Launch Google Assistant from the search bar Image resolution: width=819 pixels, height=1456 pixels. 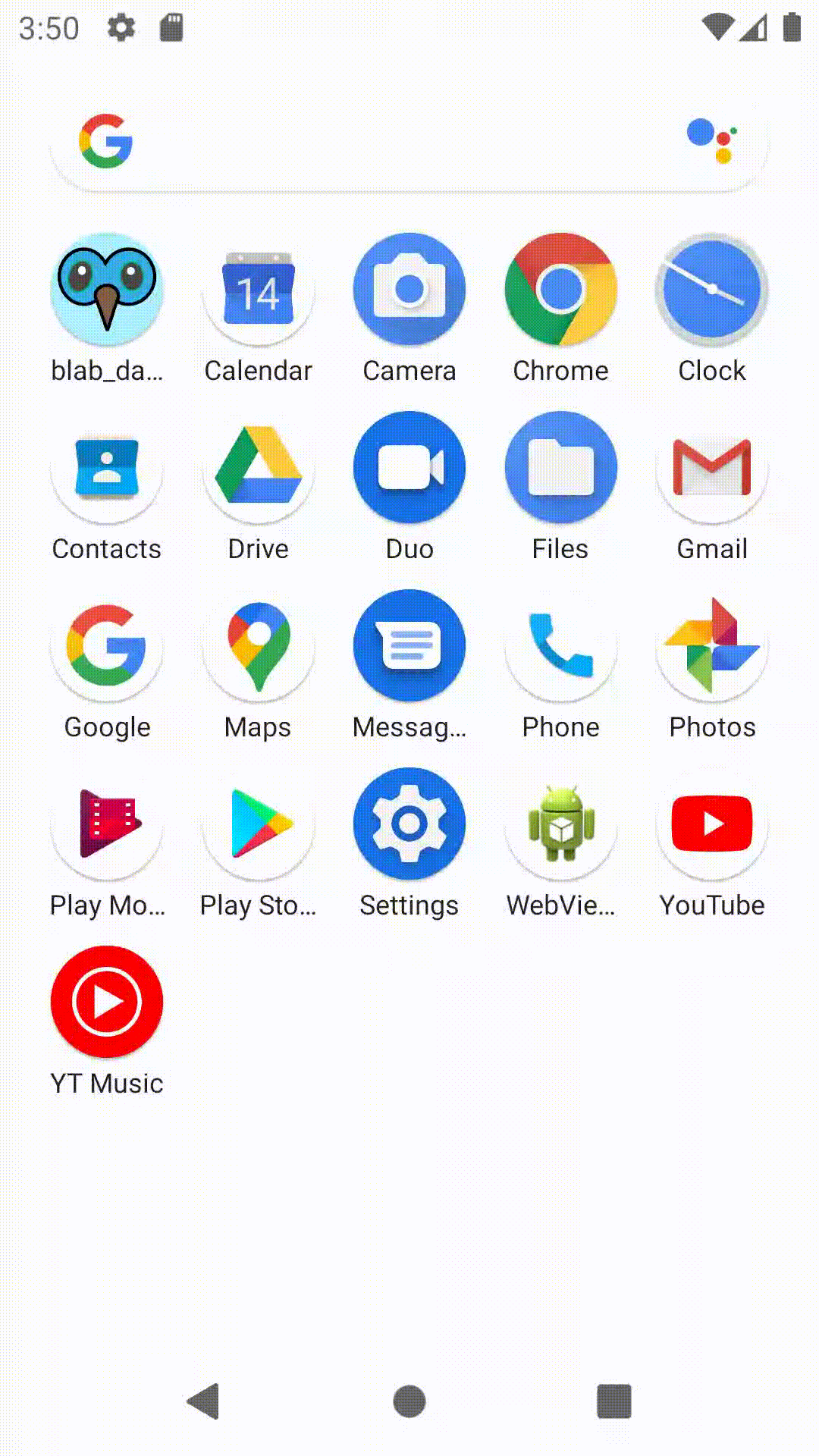pyautogui.click(x=711, y=140)
